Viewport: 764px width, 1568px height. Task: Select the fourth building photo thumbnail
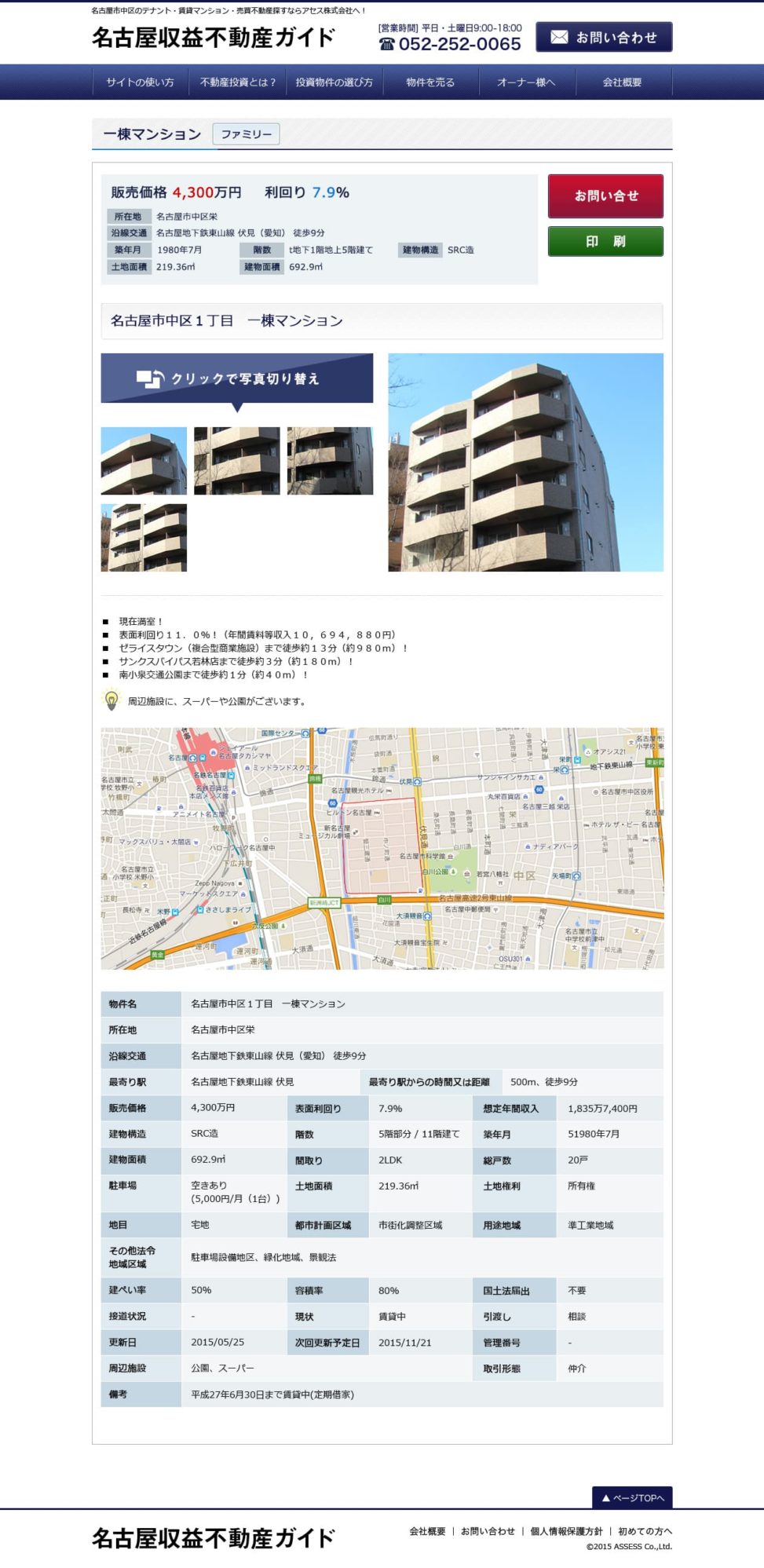click(144, 537)
